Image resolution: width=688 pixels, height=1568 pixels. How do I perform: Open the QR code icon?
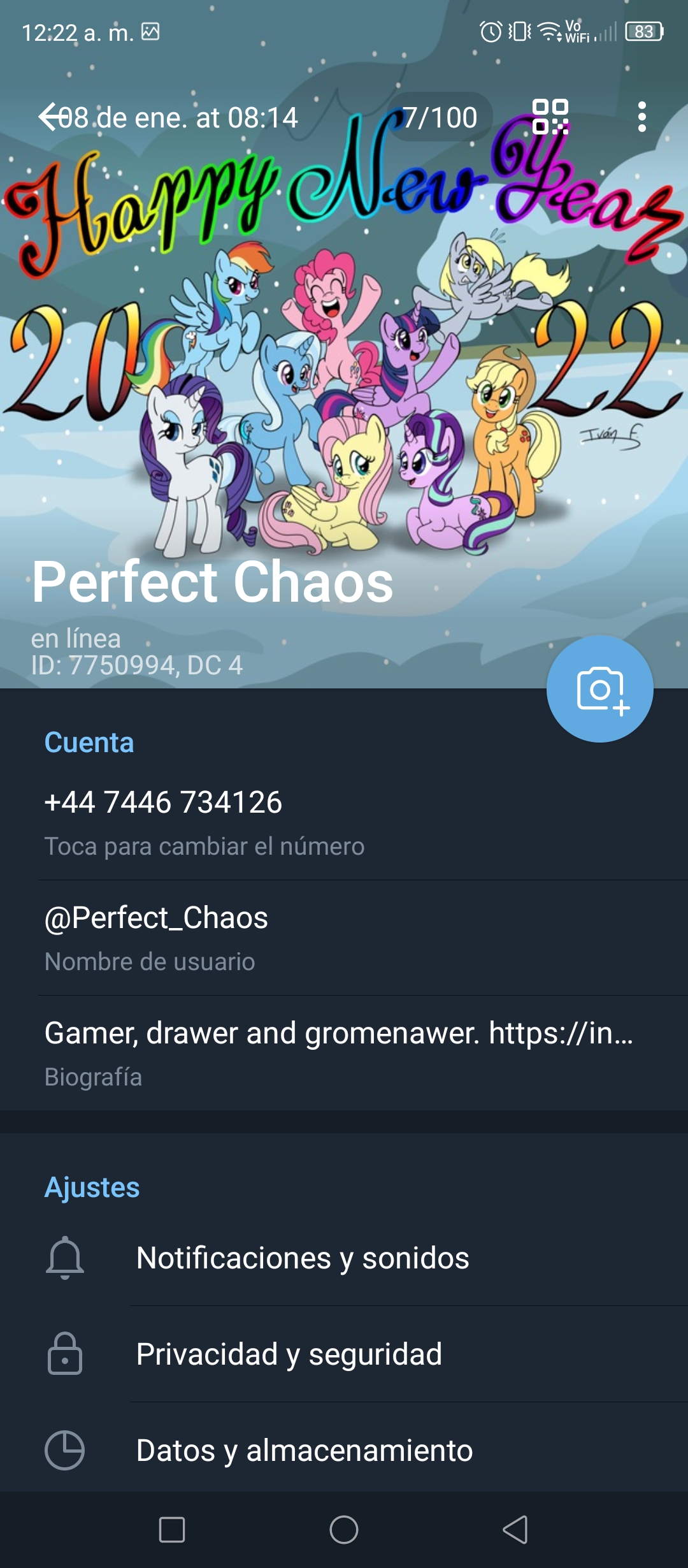(550, 117)
